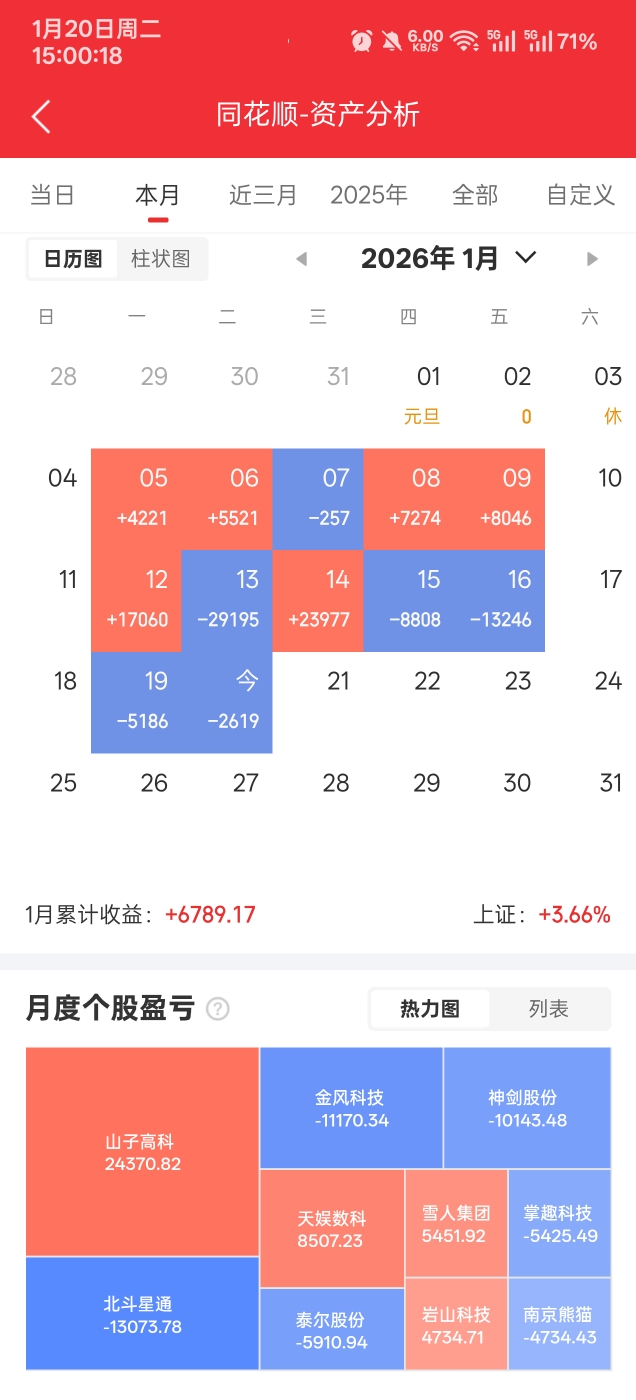Select the 热力图 view
636x1400 pixels.
click(430, 1009)
